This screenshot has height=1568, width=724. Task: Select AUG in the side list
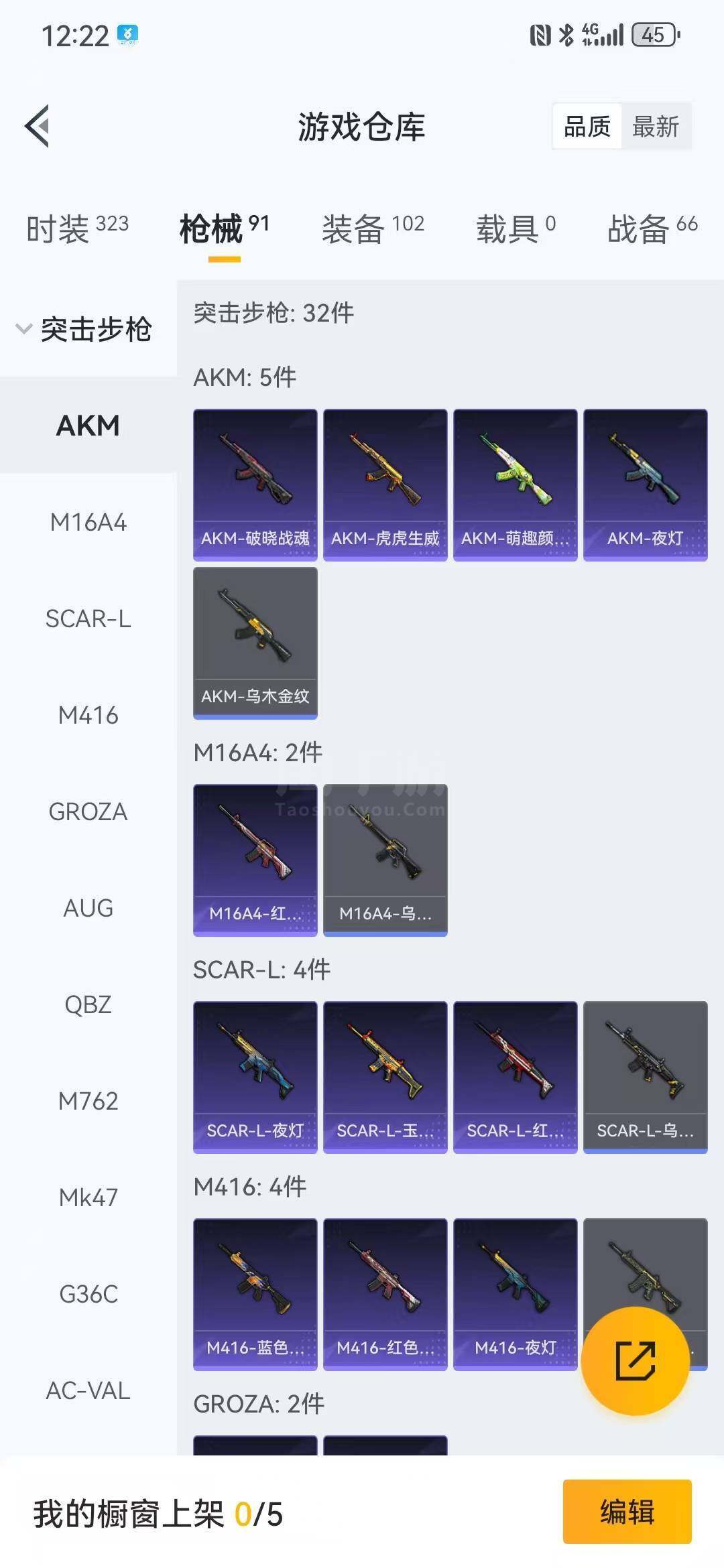click(x=88, y=908)
